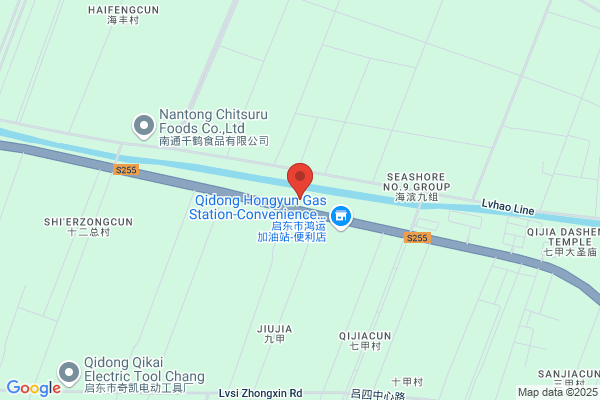Image resolution: width=600 pixels, height=400 pixels.
Task: Select Nantong Chitsuru Foods Co. place marker
Action: coord(144,127)
